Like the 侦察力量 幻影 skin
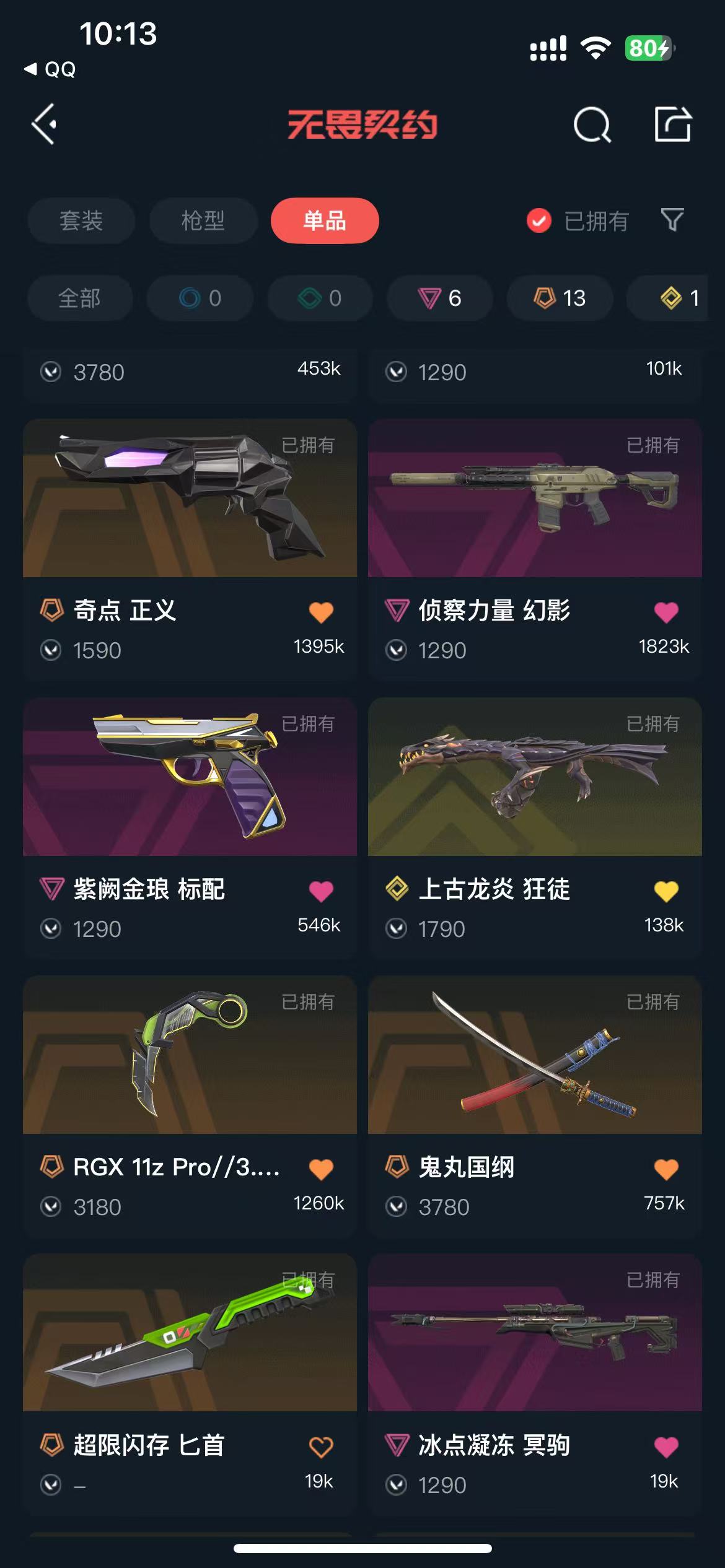The image size is (725, 1568). click(666, 612)
